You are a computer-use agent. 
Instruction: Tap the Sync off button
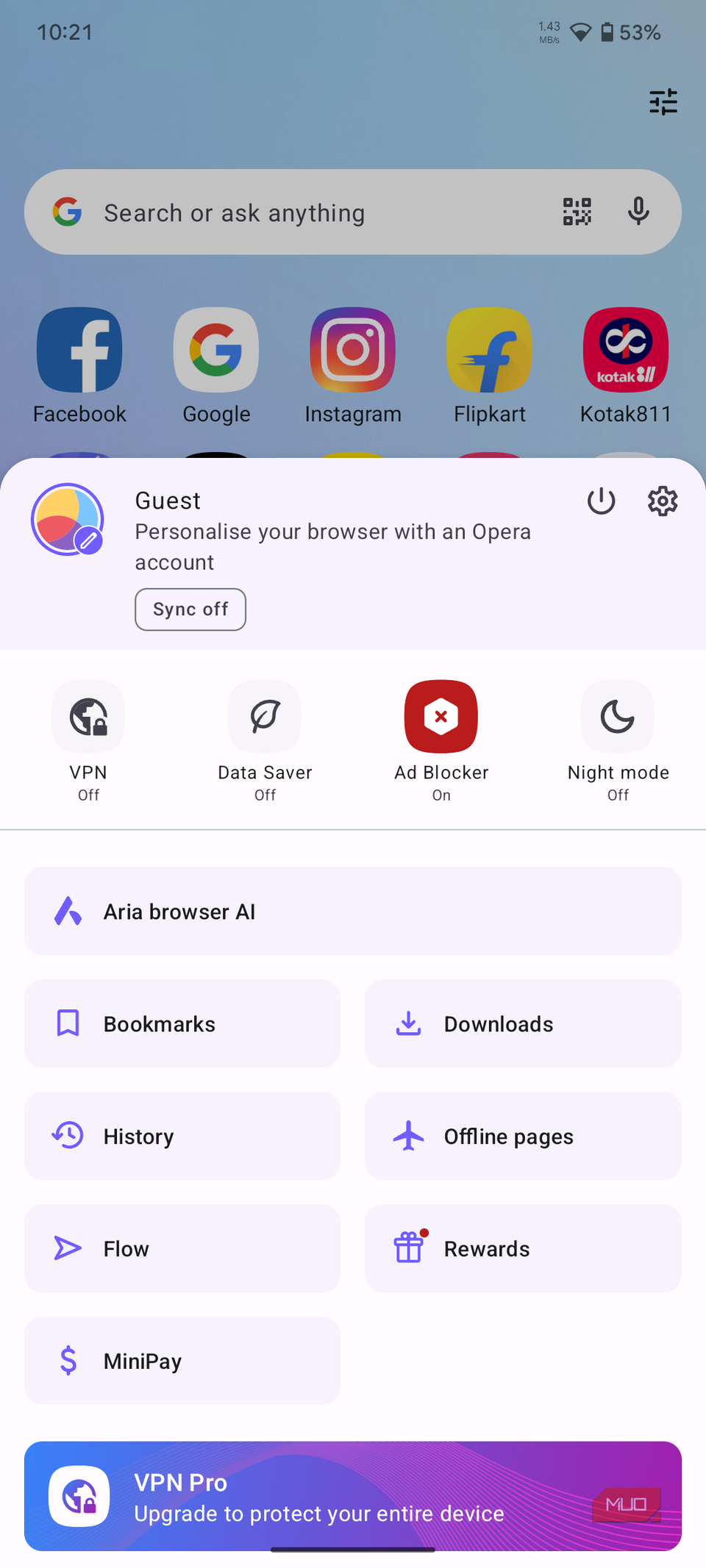pos(190,609)
